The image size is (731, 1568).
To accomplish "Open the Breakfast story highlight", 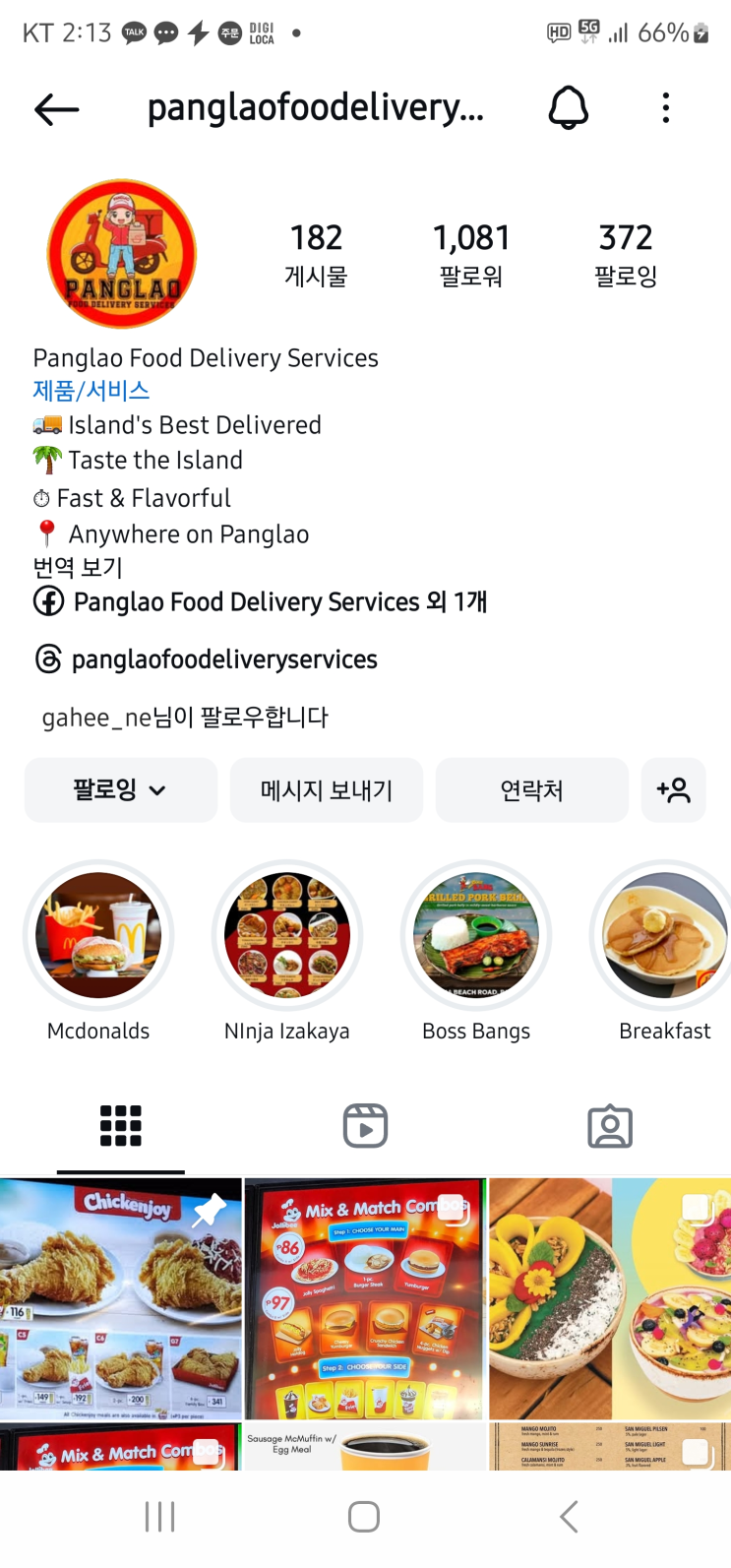I will point(665,935).
